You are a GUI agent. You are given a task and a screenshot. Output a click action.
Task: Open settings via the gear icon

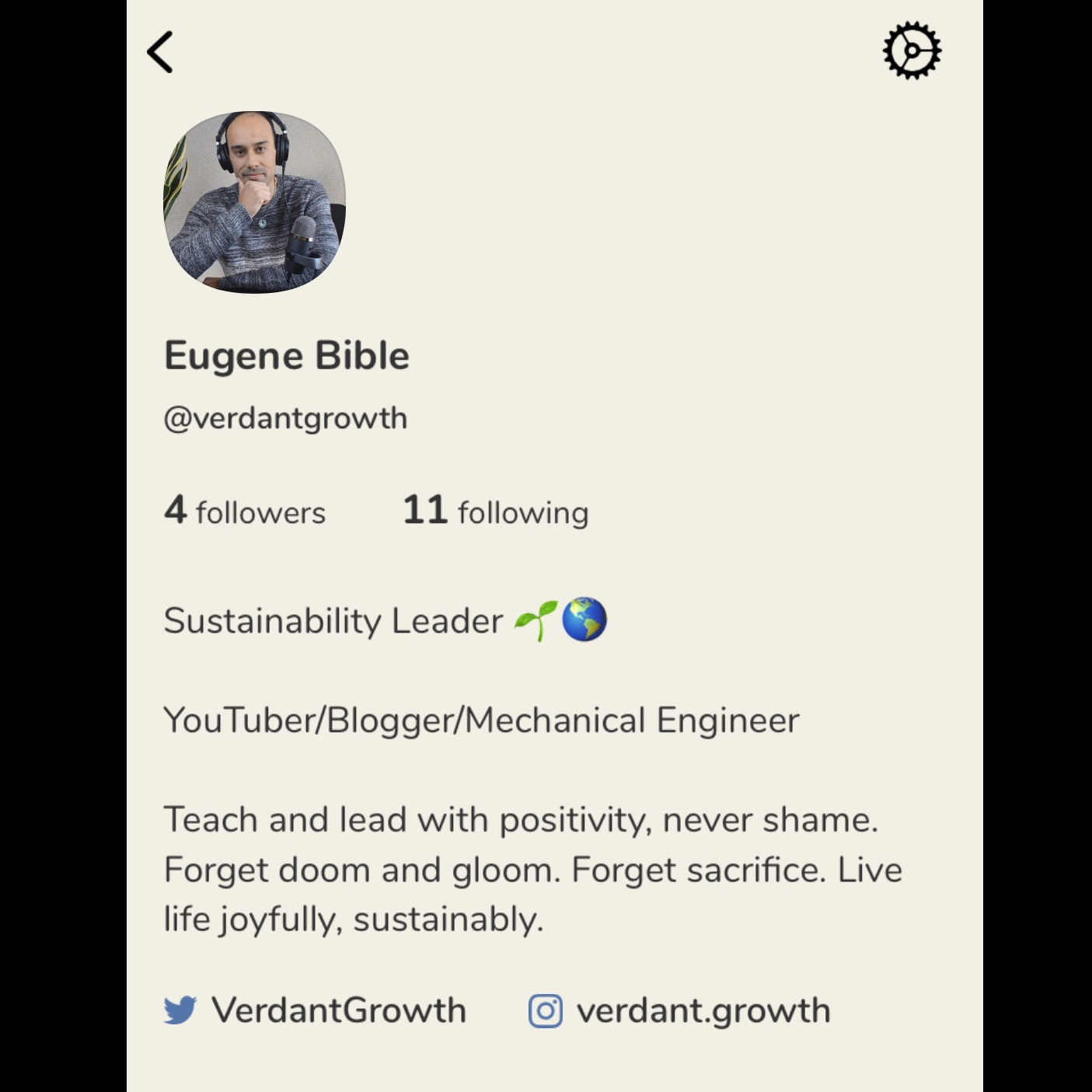pos(912,51)
